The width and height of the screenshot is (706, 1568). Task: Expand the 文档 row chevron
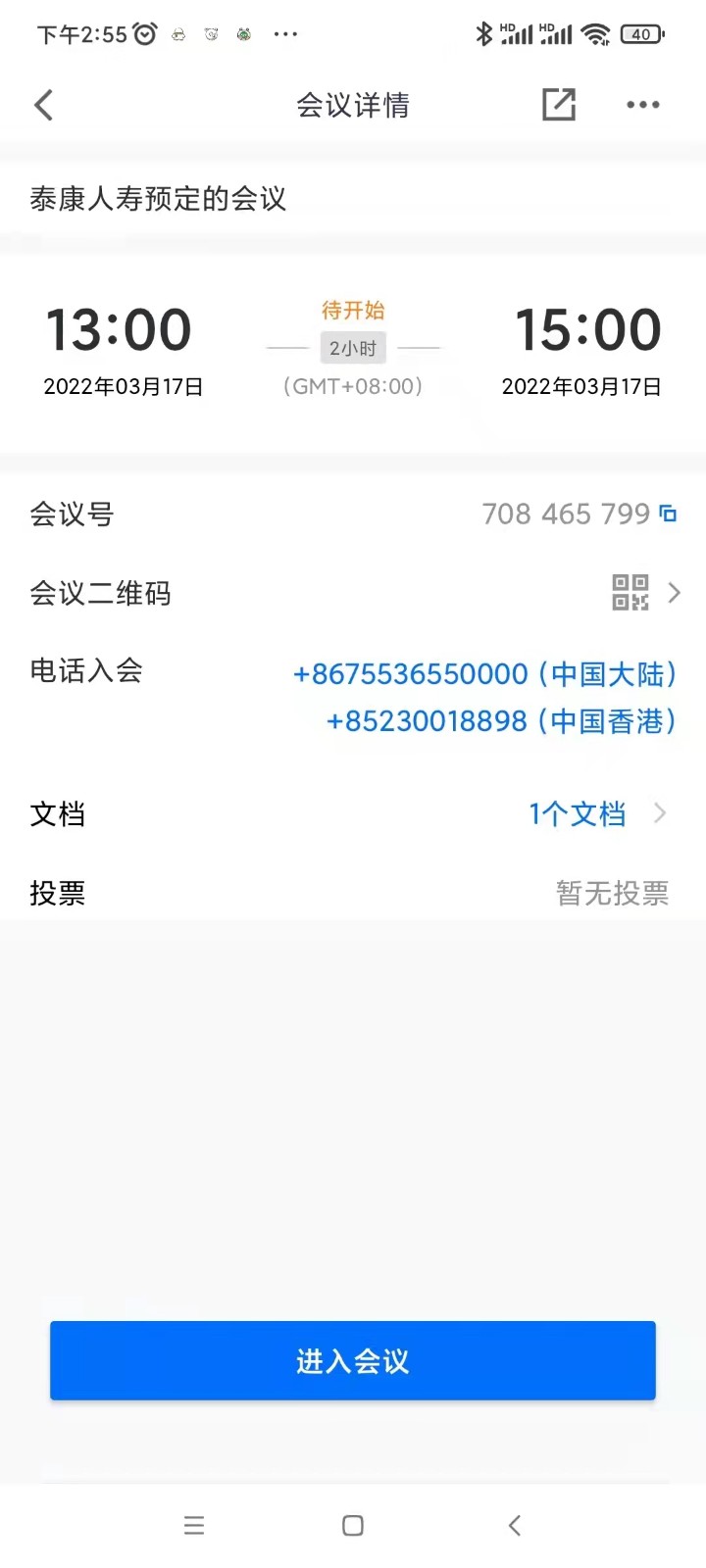tap(659, 813)
